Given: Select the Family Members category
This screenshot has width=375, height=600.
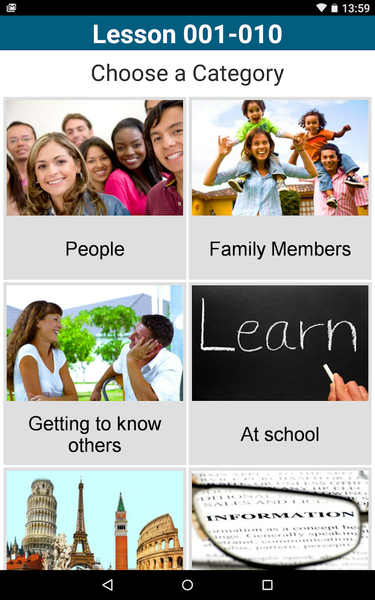Looking at the screenshot, I should pyautogui.click(x=280, y=188).
